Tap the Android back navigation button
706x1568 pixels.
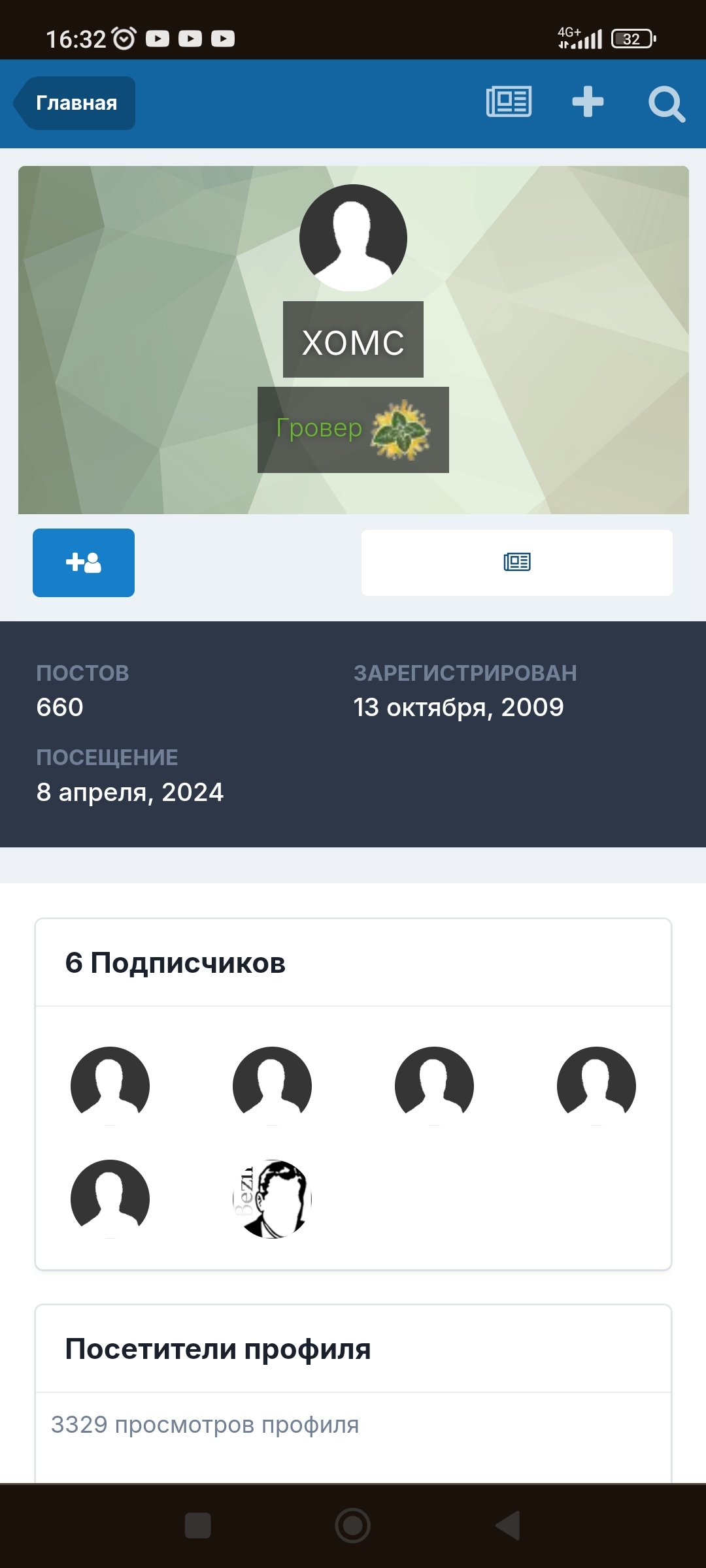click(508, 1526)
